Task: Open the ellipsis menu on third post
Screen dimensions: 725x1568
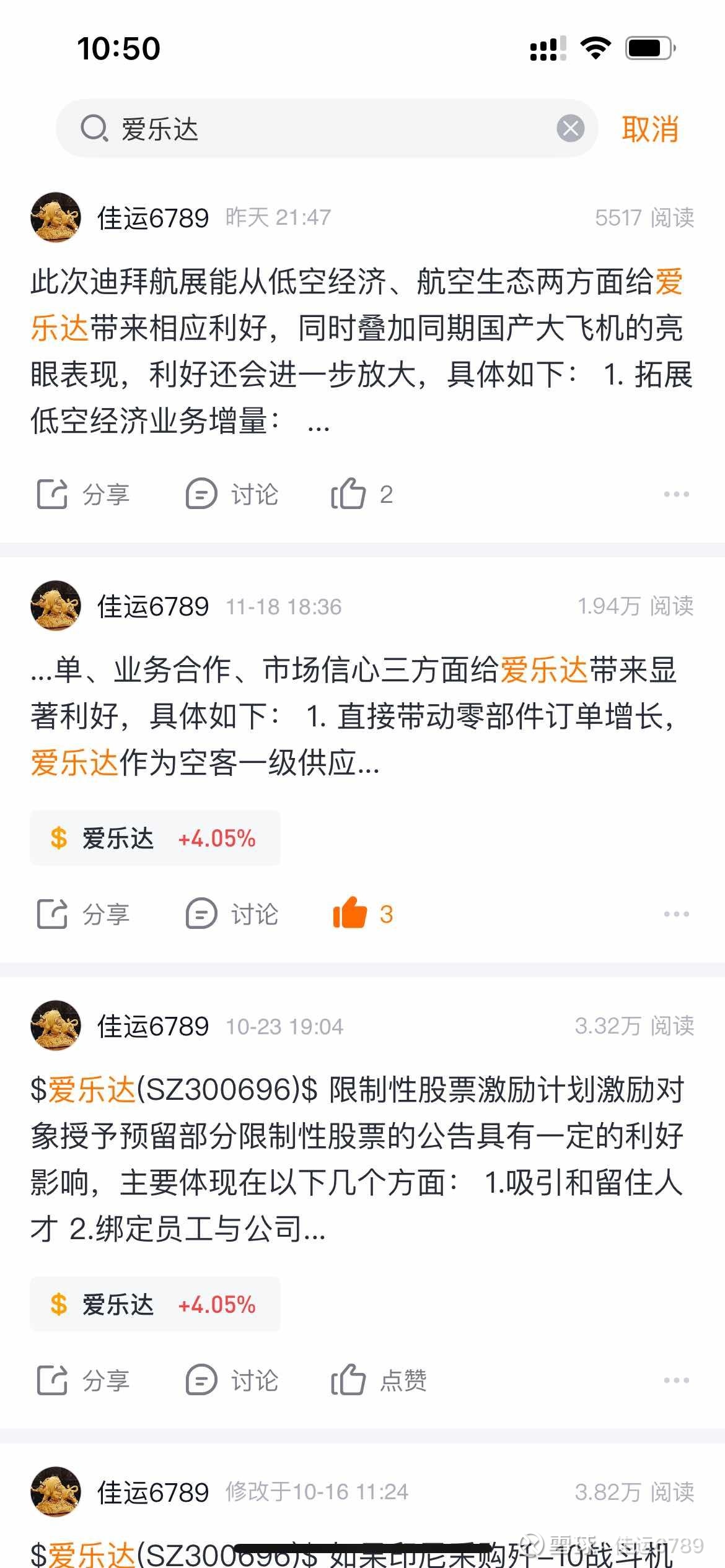Action: pyautogui.click(x=674, y=1381)
